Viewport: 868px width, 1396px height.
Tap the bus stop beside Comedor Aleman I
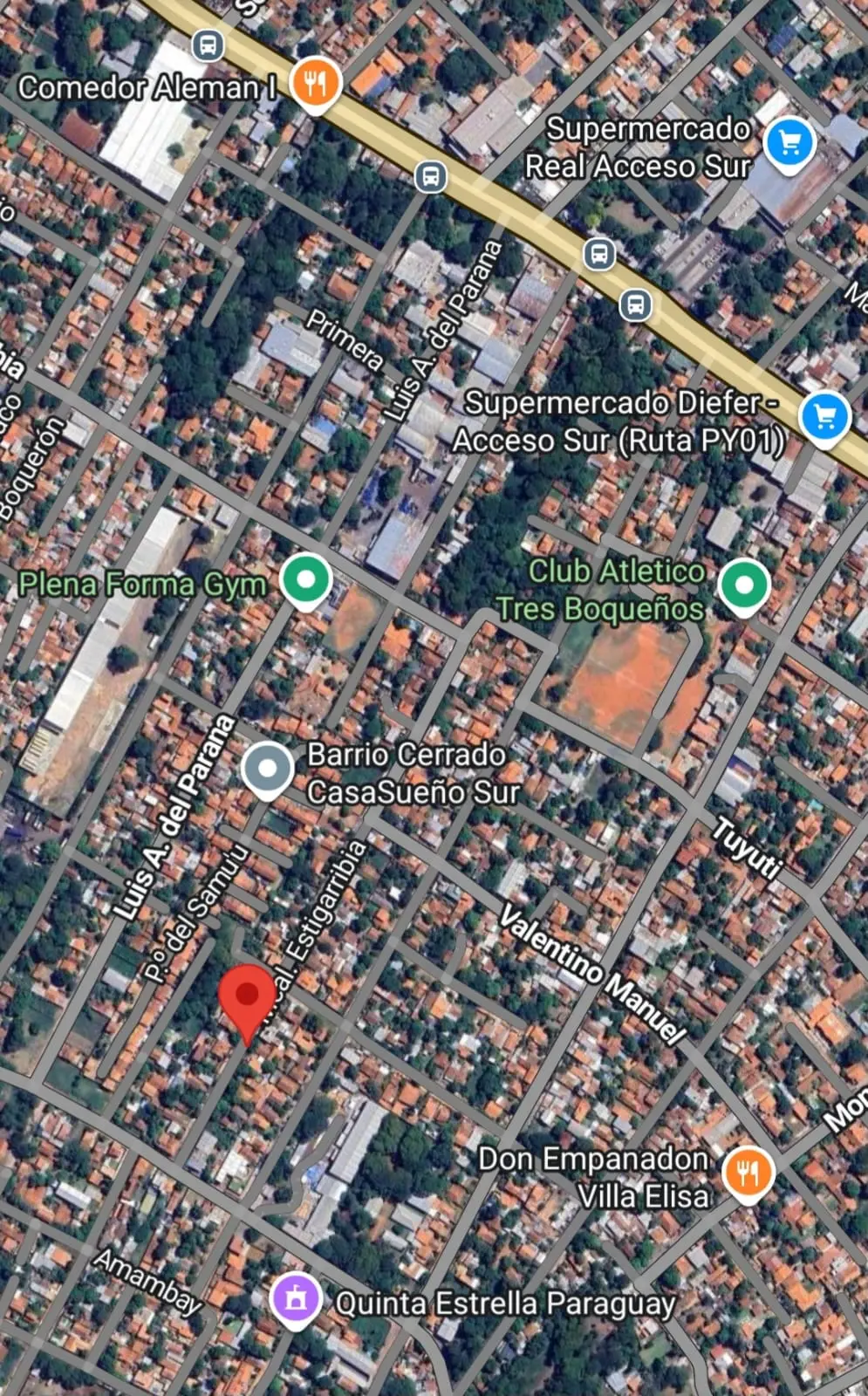coord(208,44)
